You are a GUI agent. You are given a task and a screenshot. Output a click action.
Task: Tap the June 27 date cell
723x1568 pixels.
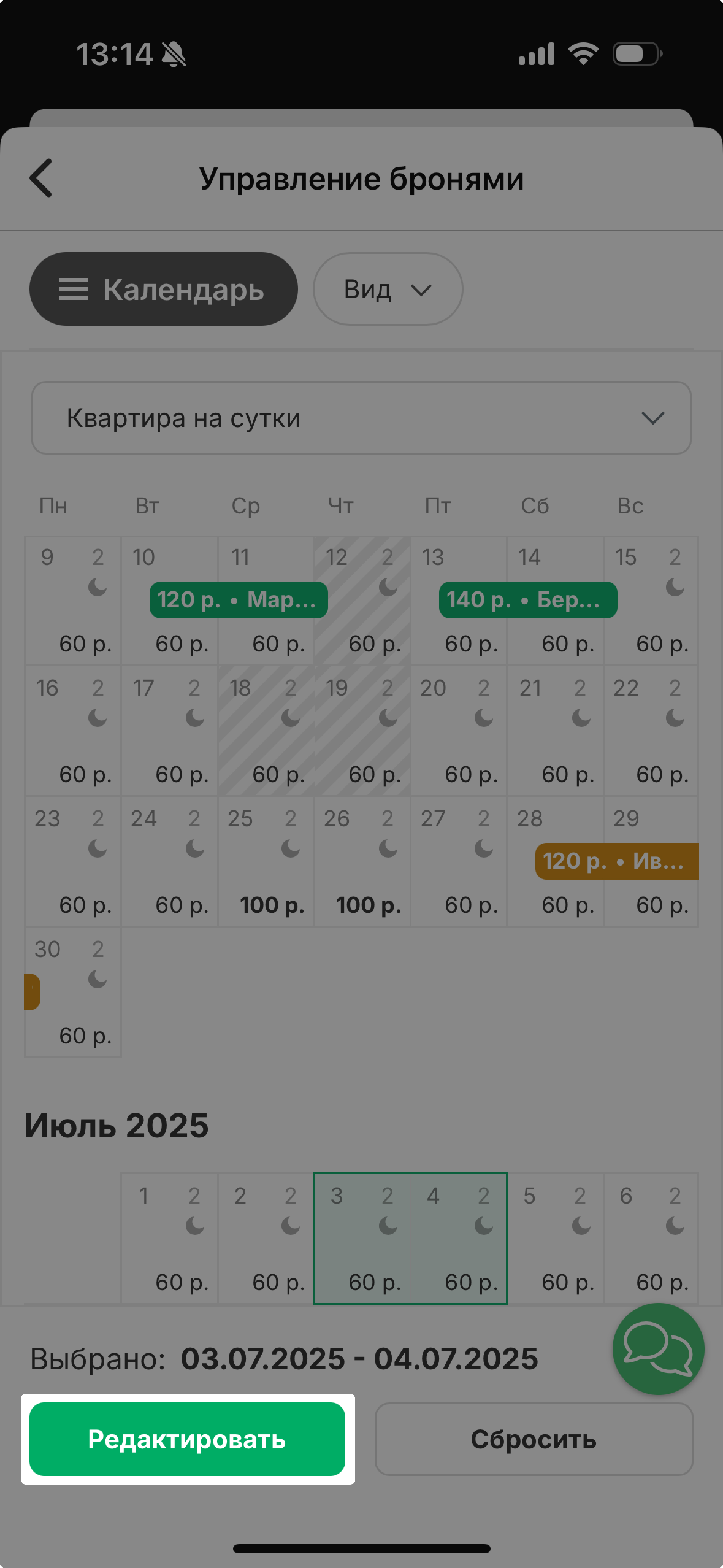tap(458, 861)
